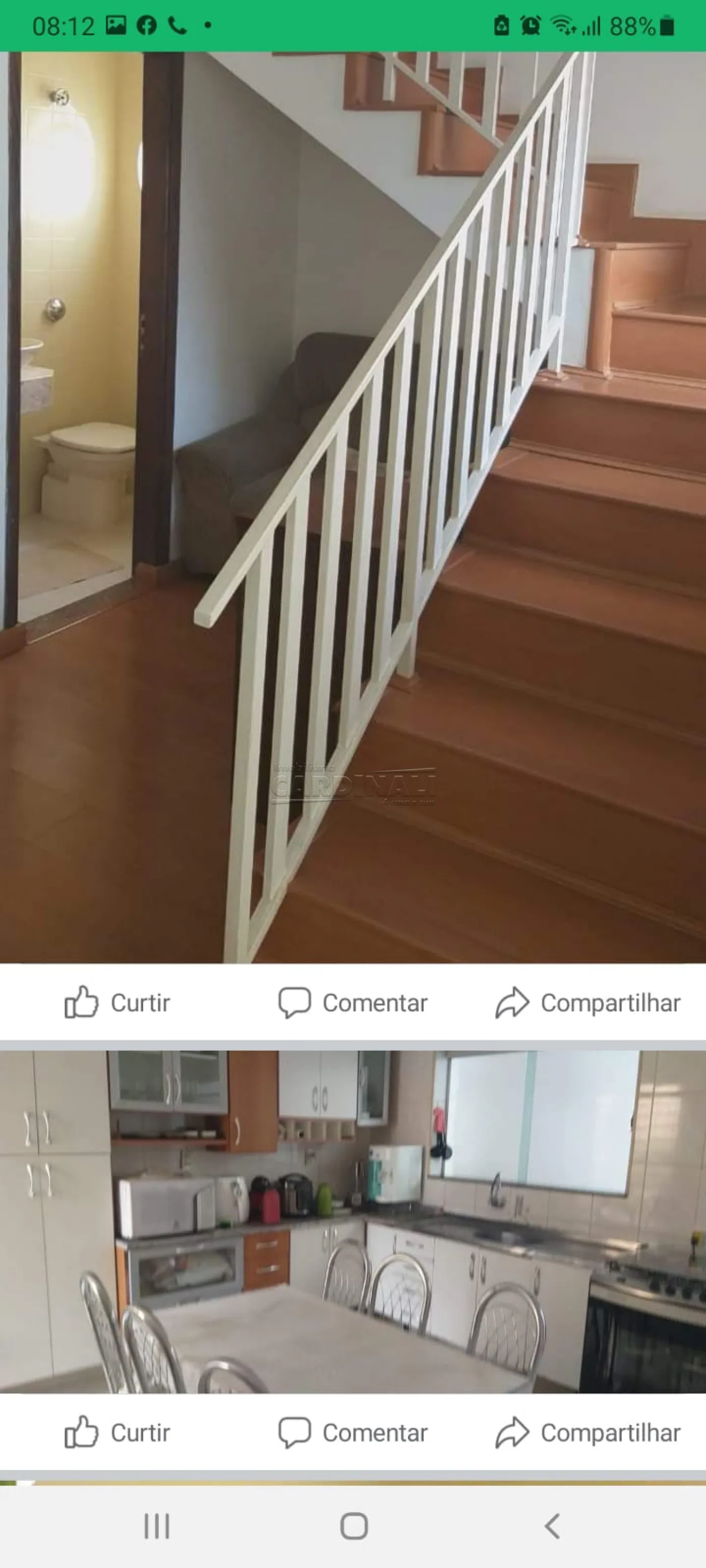Share the kitchen photo post
Image resolution: width=706 pixels, height=1568 pixels.
click(x=587, y=1432)
